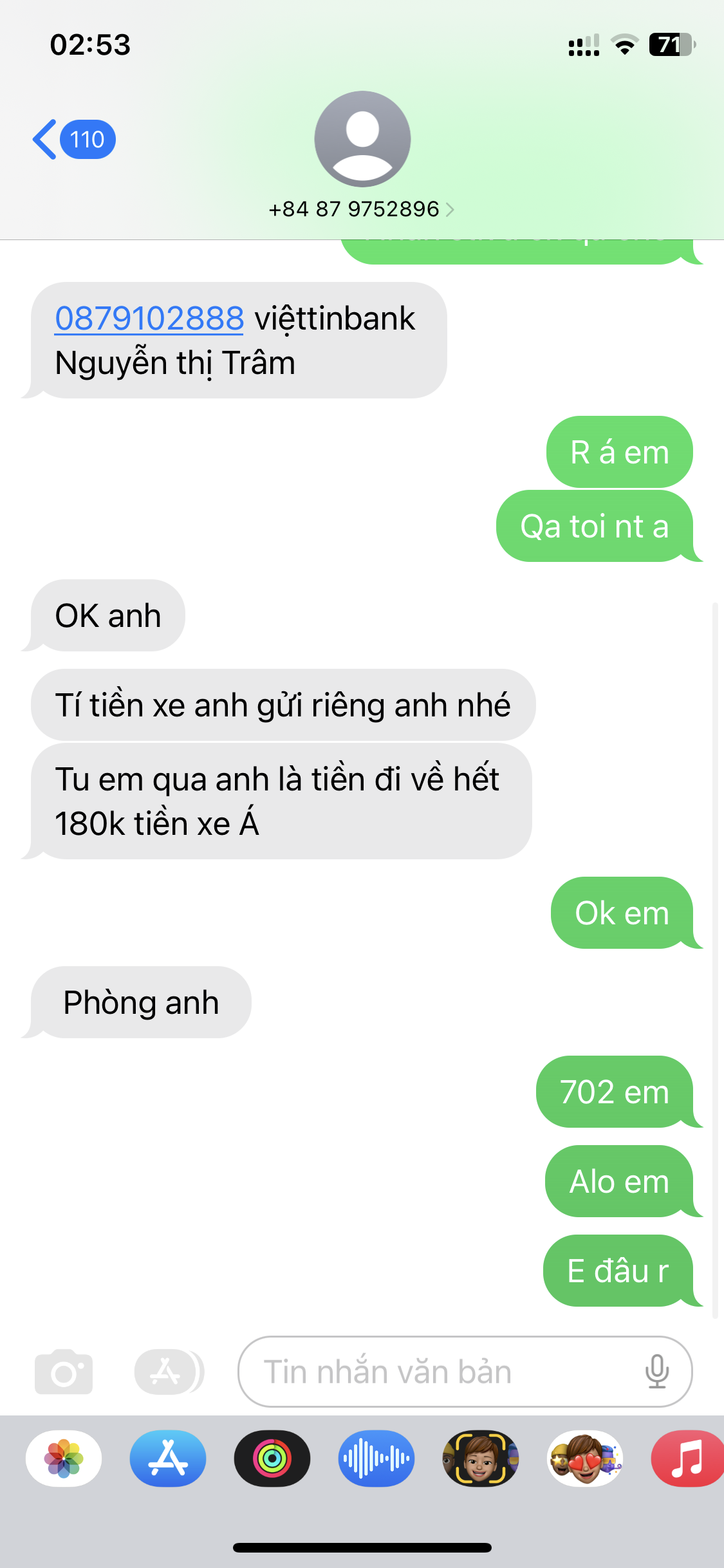
Task: Open the camera to attach a photo
Action: click(64, 1372)
